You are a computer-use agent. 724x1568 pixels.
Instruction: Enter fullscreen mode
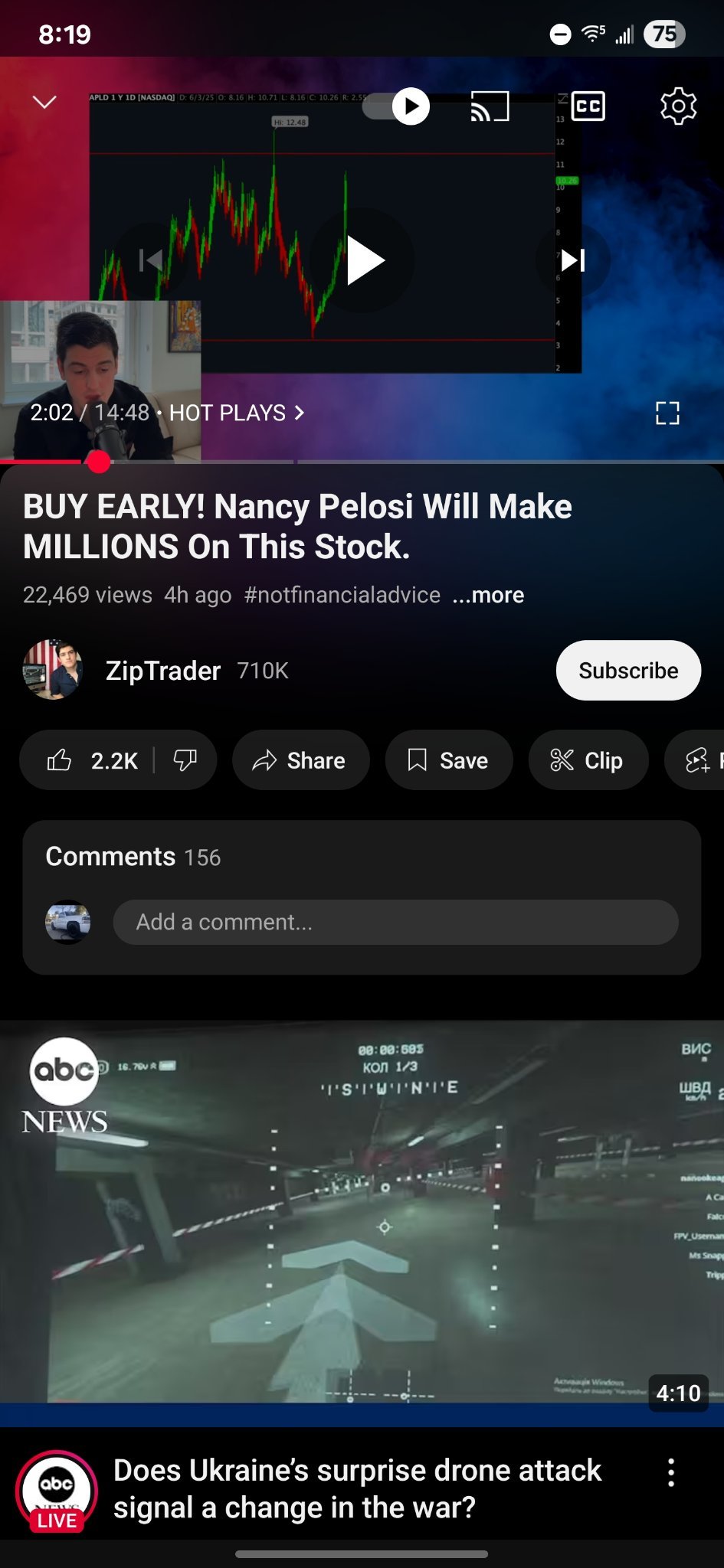(667, 413)
